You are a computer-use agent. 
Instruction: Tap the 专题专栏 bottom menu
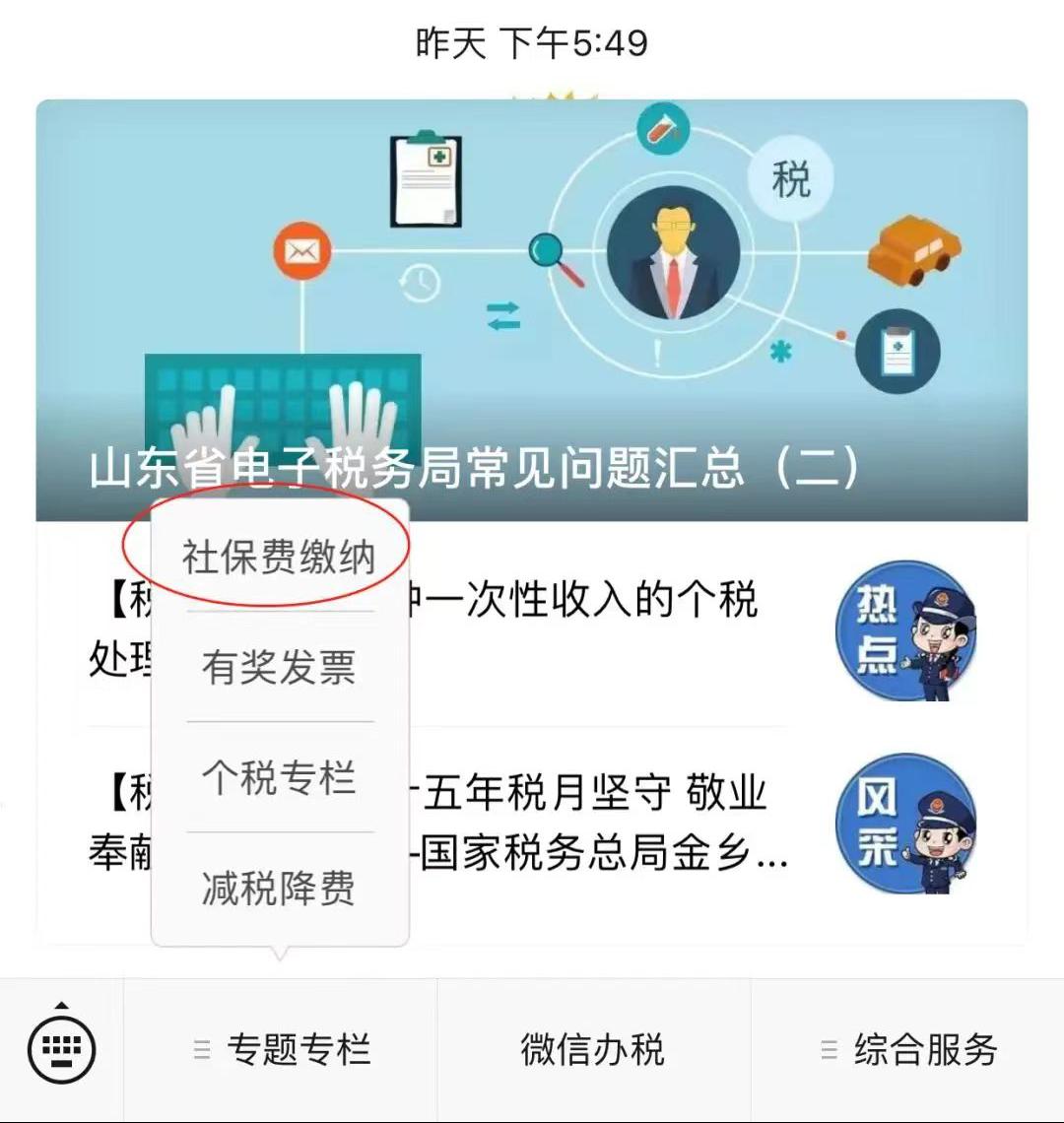281,1049
